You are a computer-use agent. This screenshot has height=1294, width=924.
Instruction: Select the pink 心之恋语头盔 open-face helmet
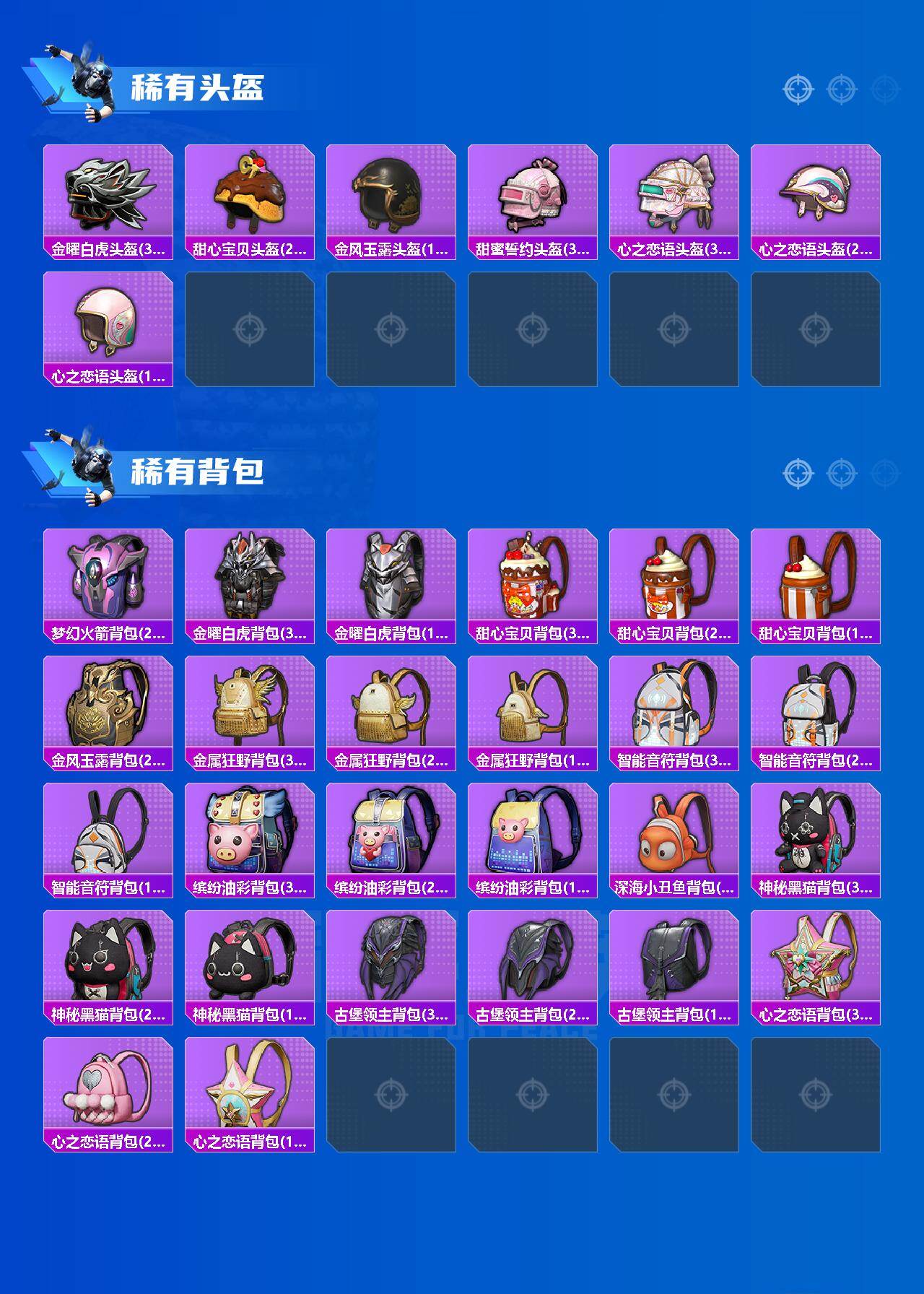(x=108, y=321)
